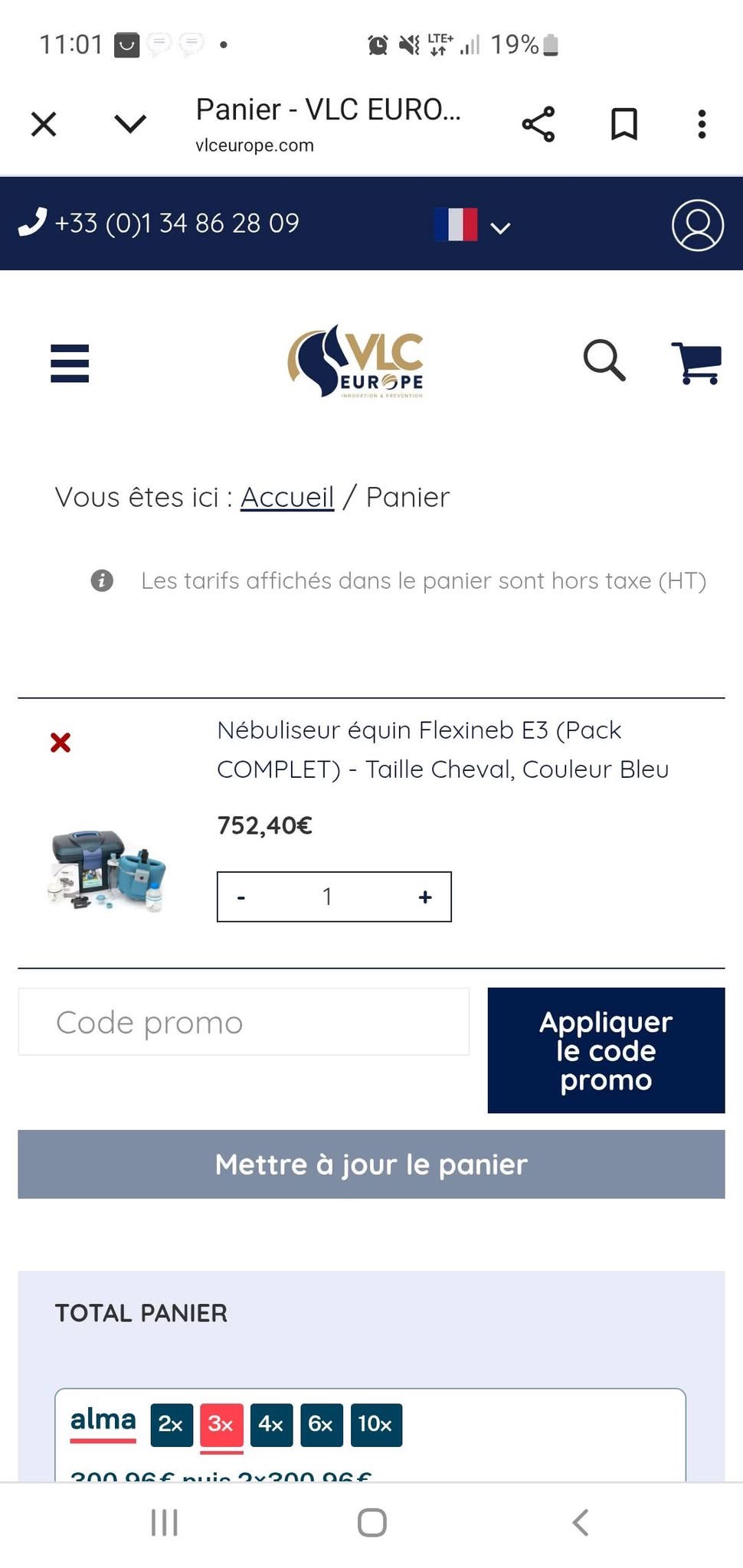This screenshot has height=1568, width=743.
Task: Tap the Code promo field
Action: pyautogui.click(x=244, y=1022)
